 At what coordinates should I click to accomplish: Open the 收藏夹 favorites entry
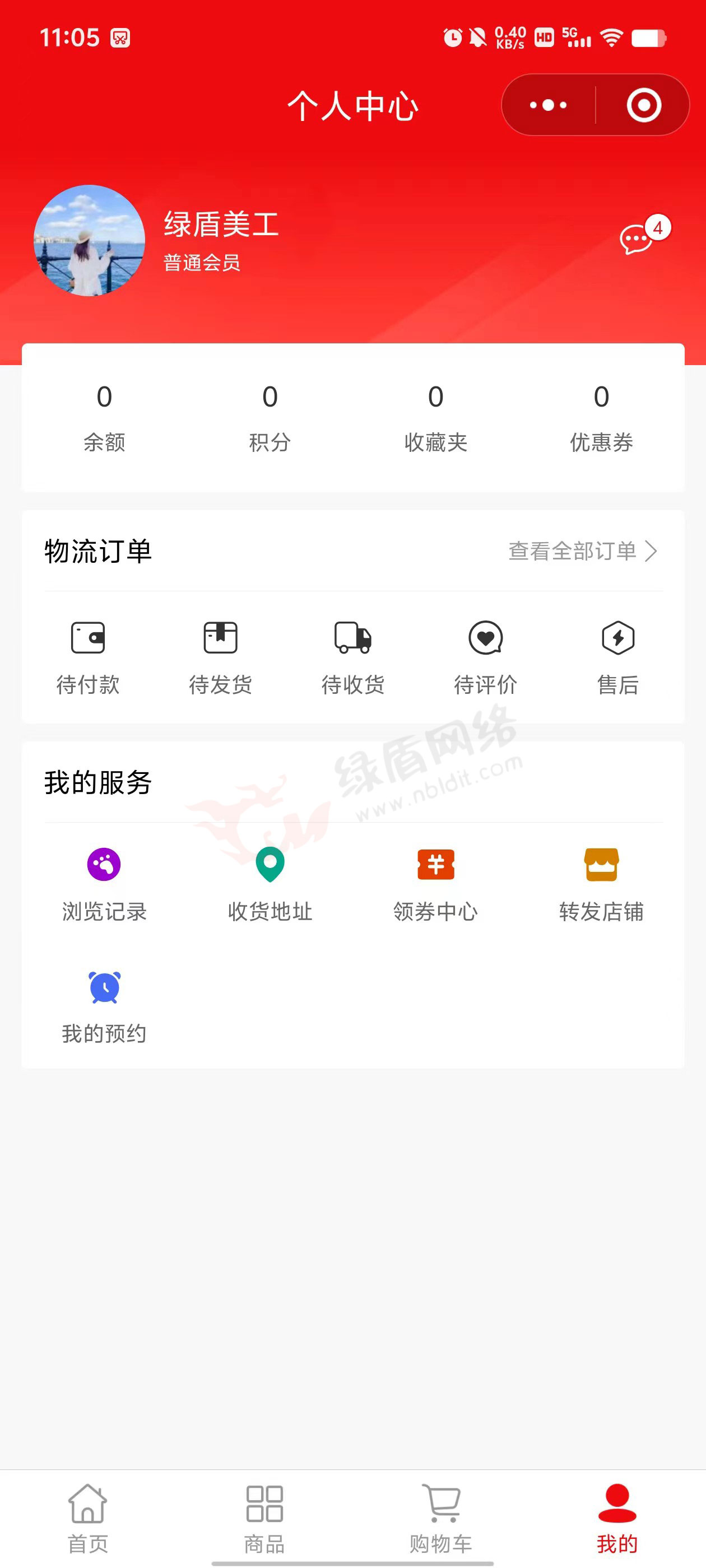(x=435, y=418)
